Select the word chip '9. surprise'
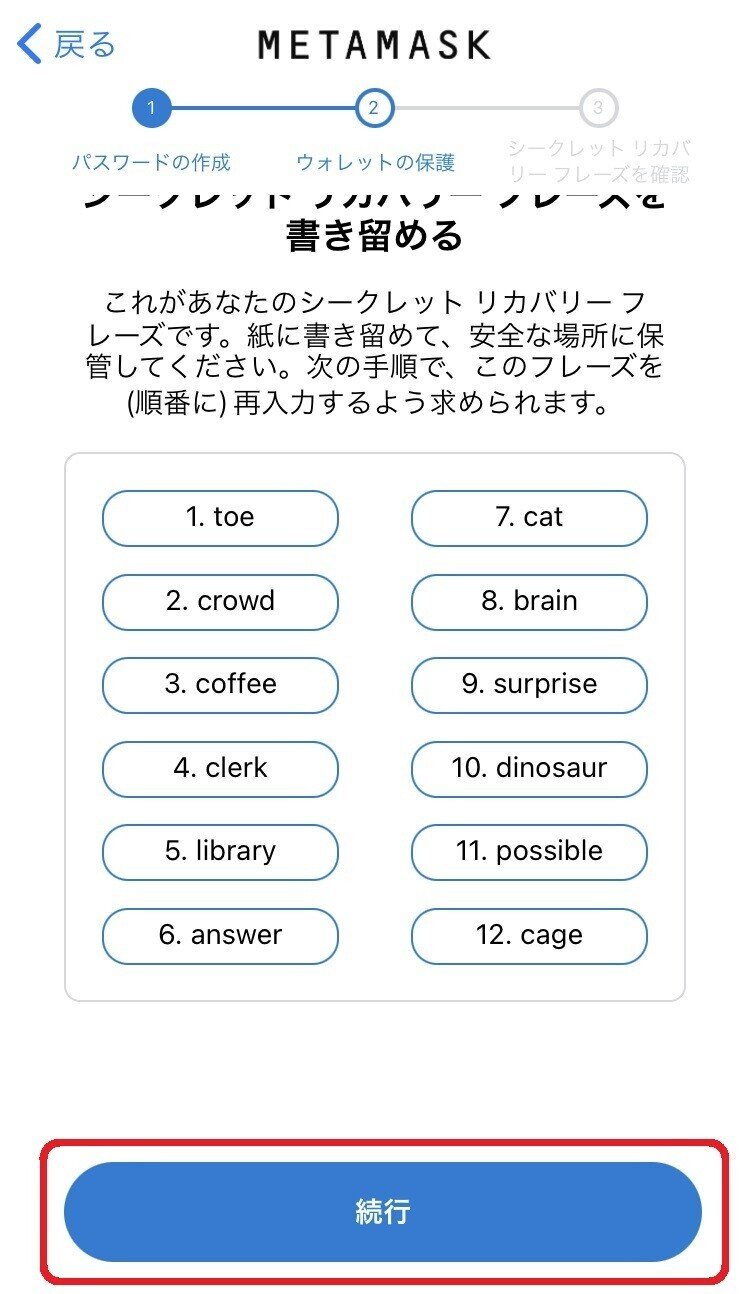 (529, 685)
